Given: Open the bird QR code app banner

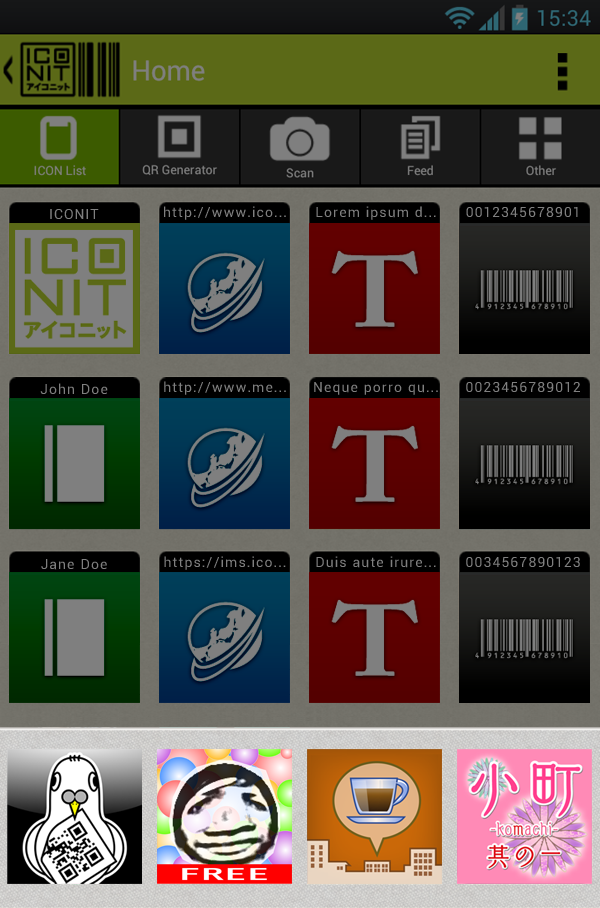Looking at the screenshot, I should [75, 816].
